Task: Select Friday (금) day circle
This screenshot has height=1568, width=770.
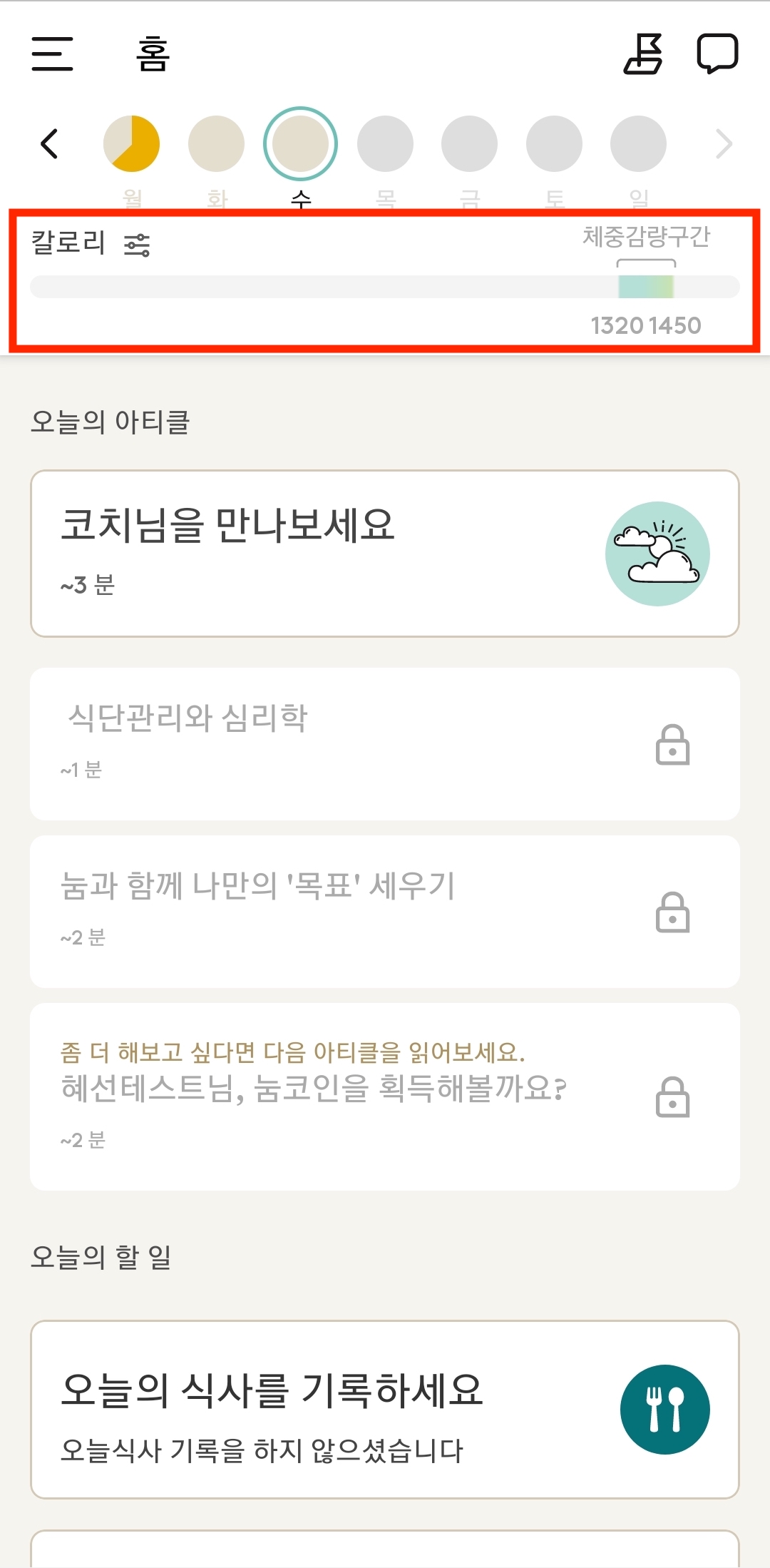Action: [469, 144]
